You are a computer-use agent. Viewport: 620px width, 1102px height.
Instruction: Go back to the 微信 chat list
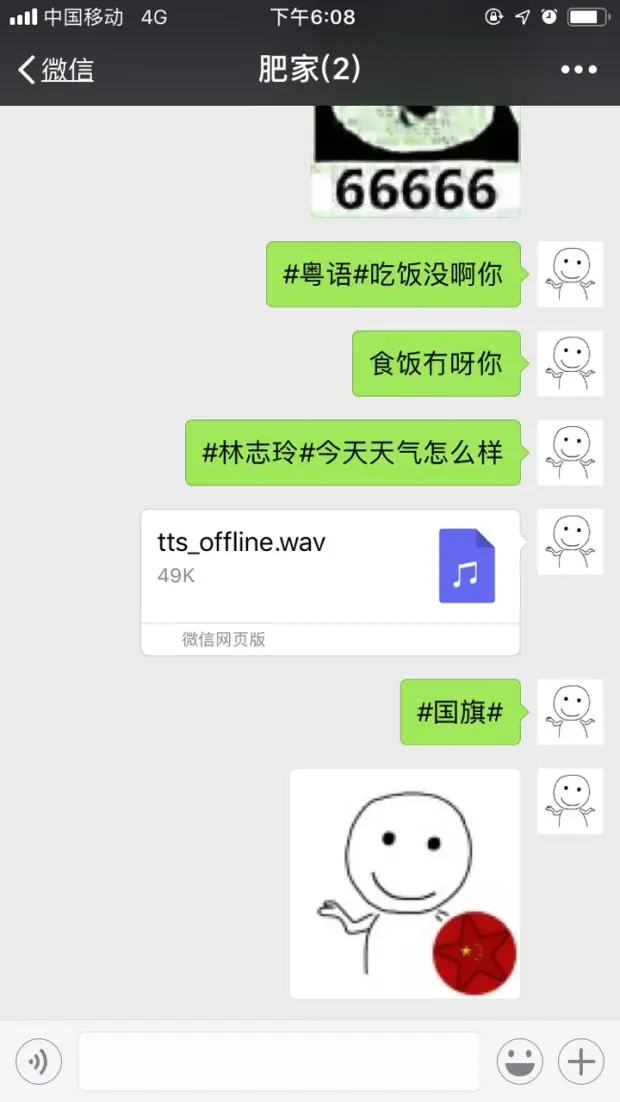click(56, 69)
